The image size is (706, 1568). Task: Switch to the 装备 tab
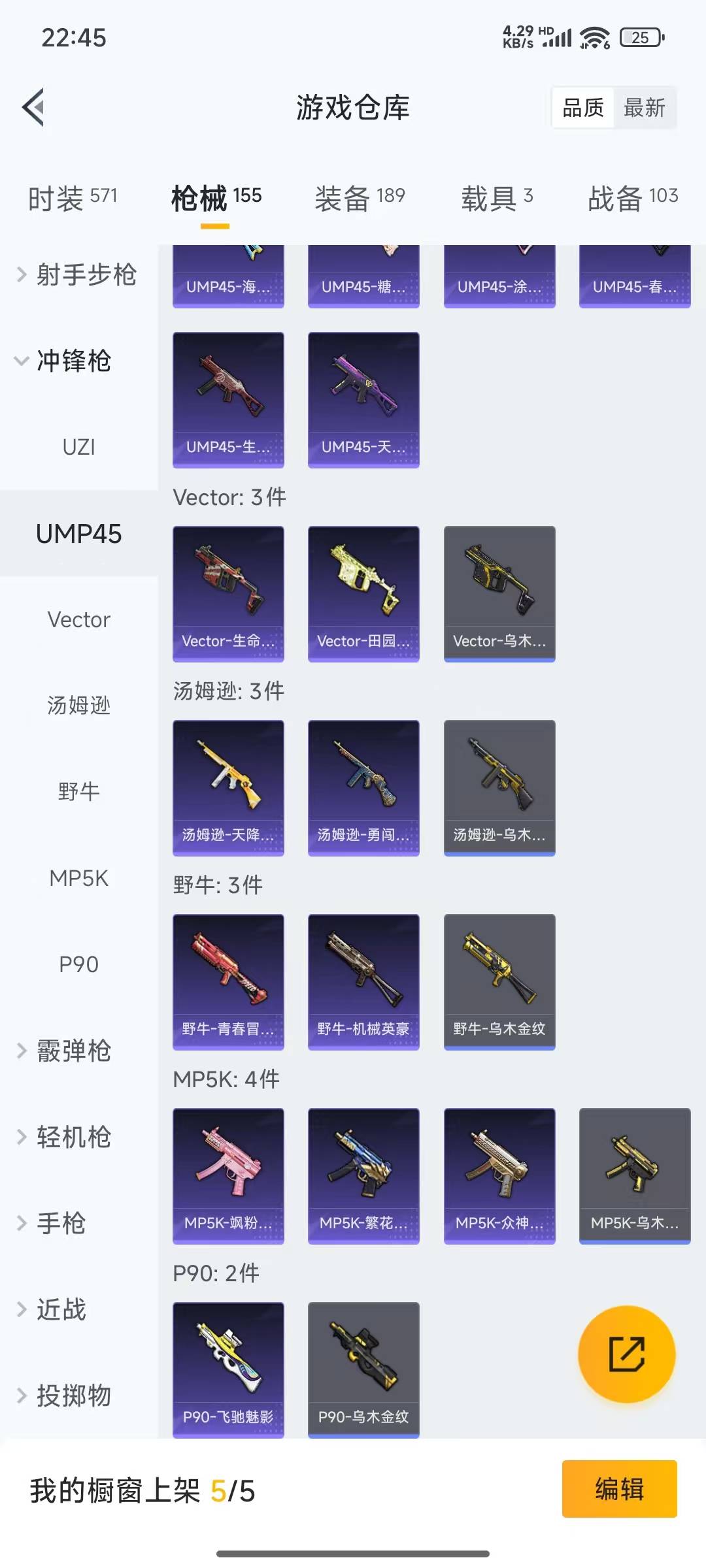360,197
